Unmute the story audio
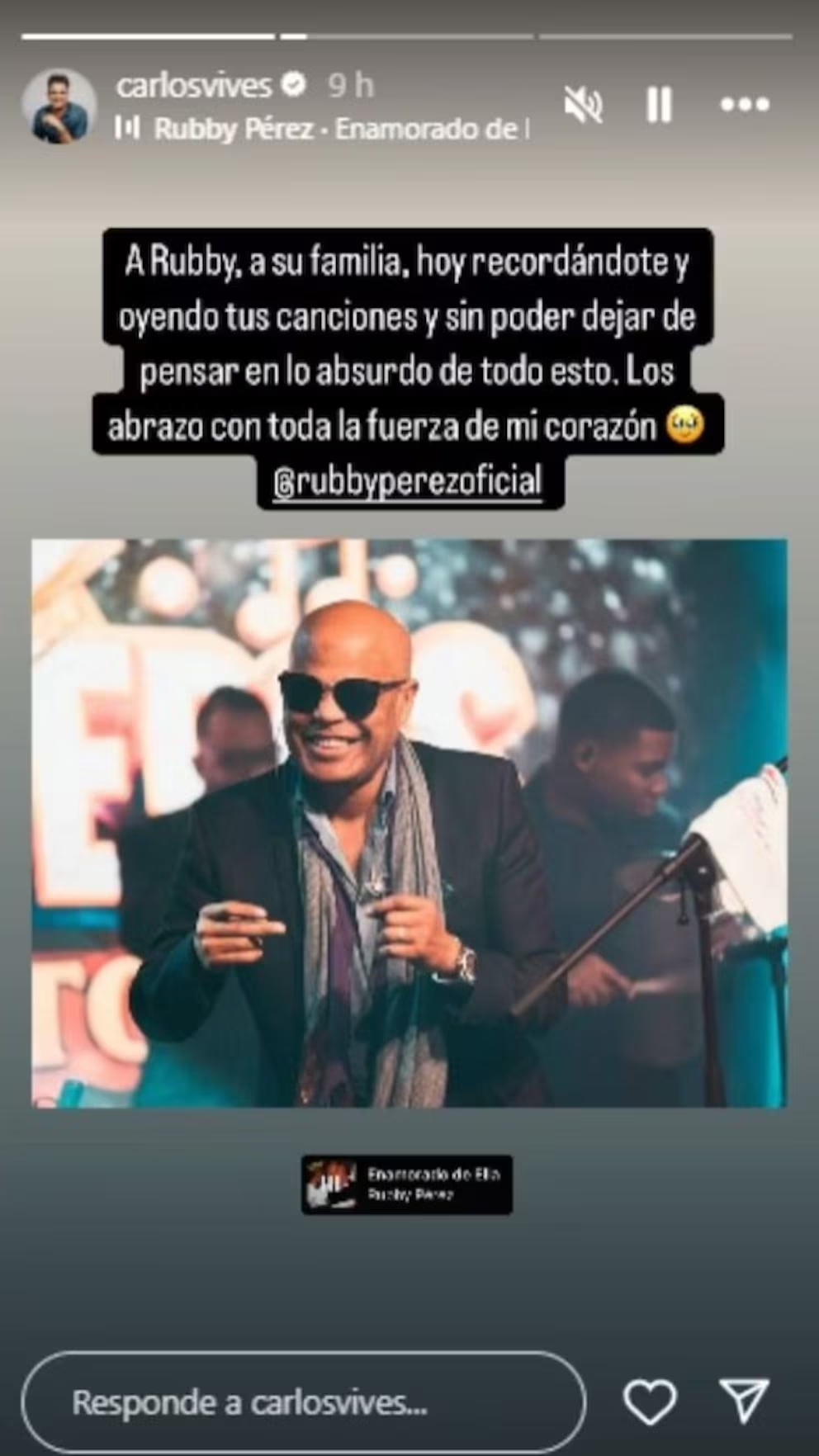This screenshot has height=1456, width=819. [x=583, y=105]
